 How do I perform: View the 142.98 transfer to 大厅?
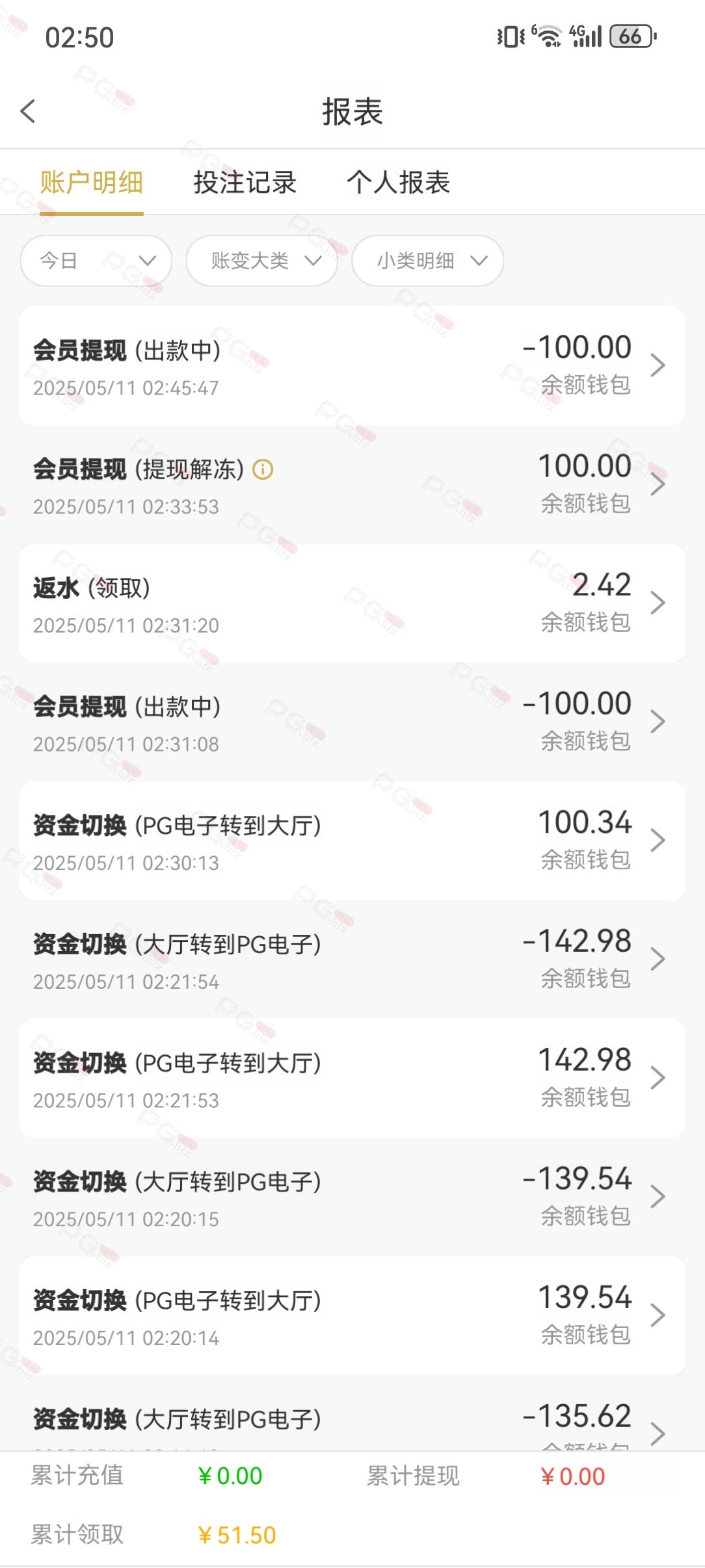pos(352,1078)
